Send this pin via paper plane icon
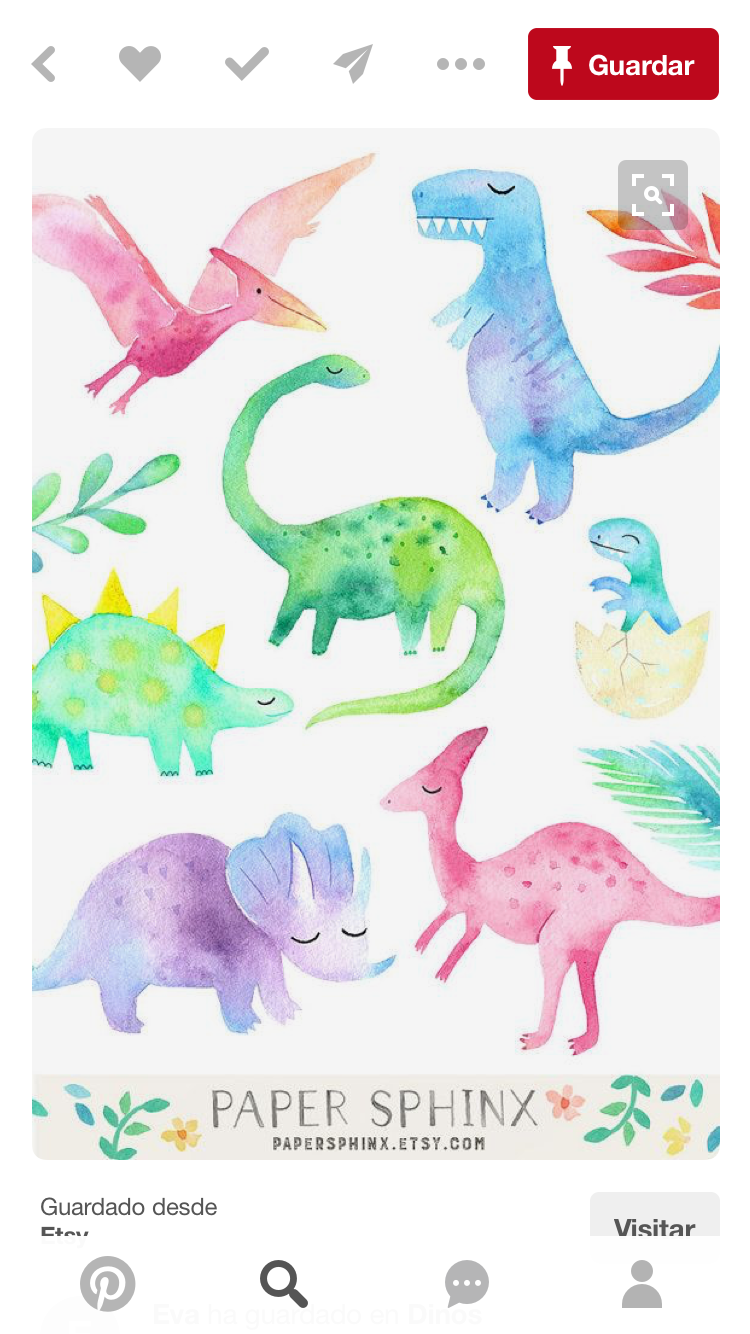Viewport: 750px width, 1334px height. coord(353,64)
